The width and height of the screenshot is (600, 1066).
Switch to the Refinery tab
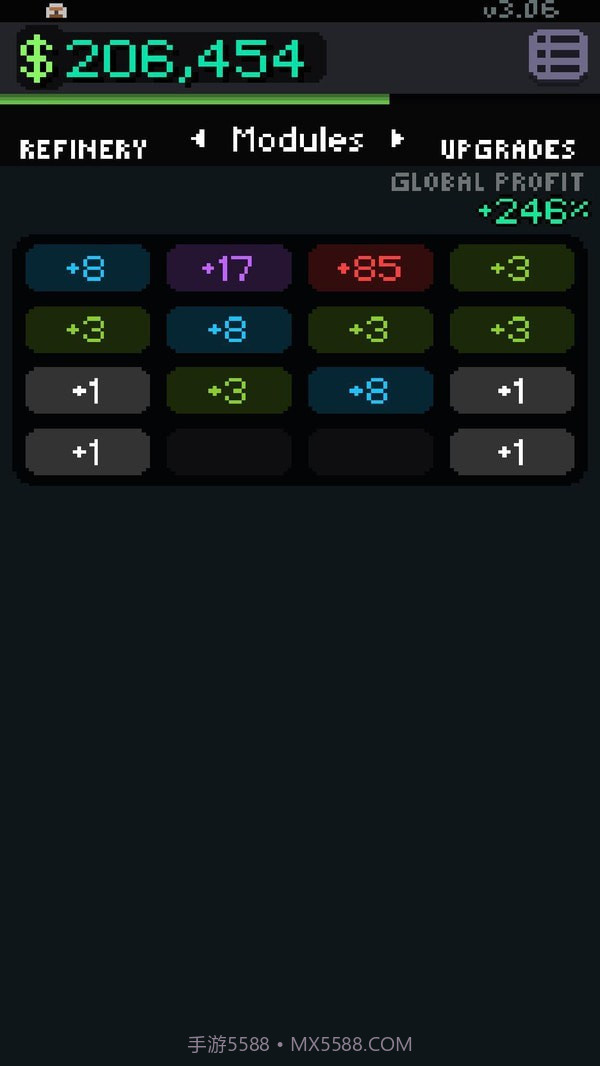(x=83, y=149)
